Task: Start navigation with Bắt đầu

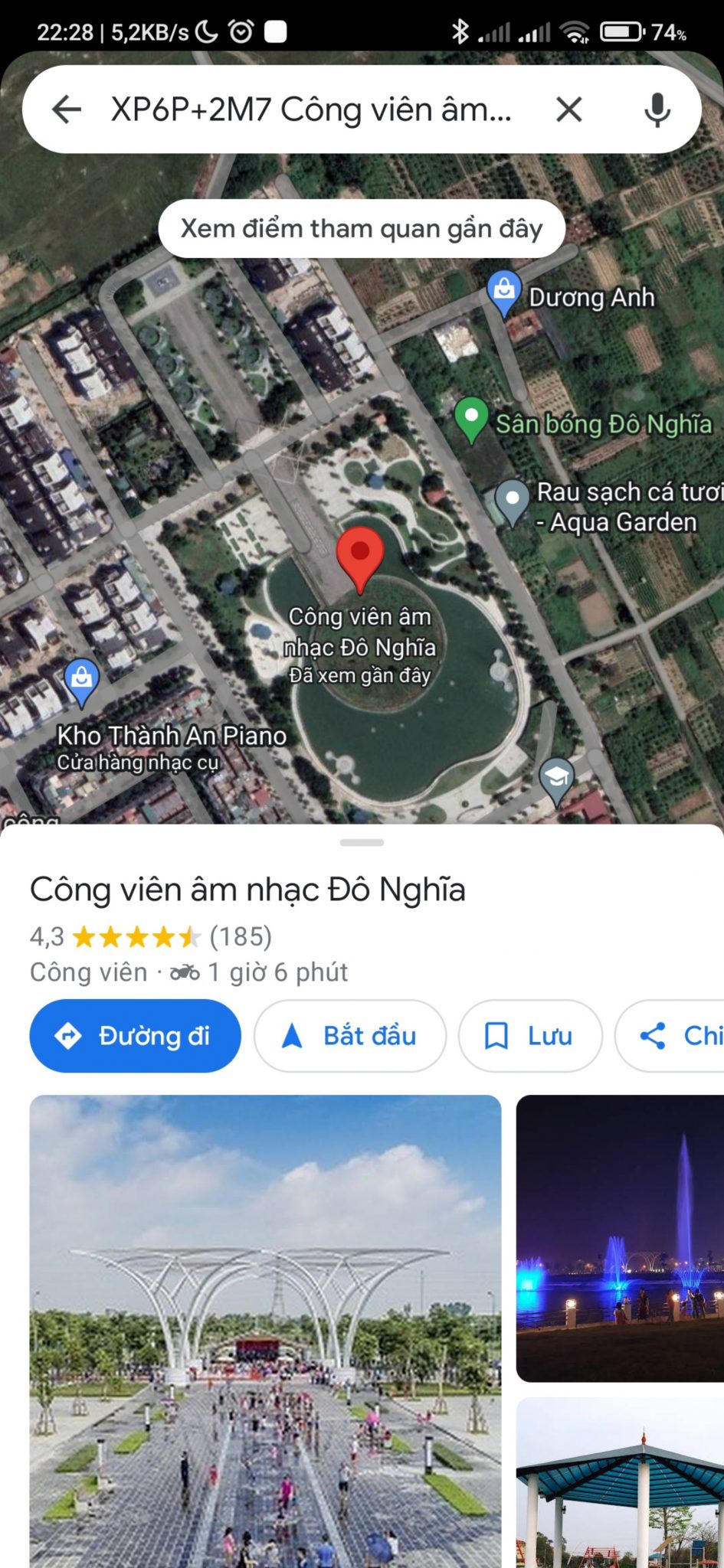Action: pos(350,1036)
